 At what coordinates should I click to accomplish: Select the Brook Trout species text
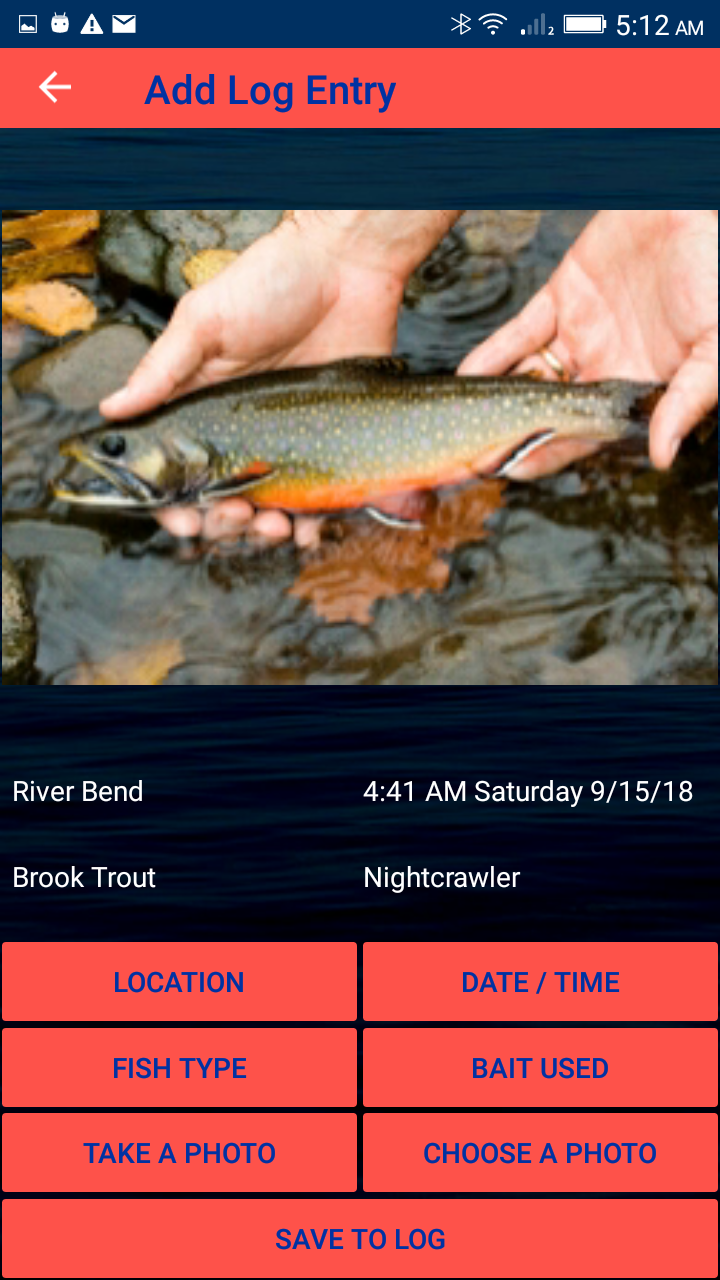pos(83,878)
